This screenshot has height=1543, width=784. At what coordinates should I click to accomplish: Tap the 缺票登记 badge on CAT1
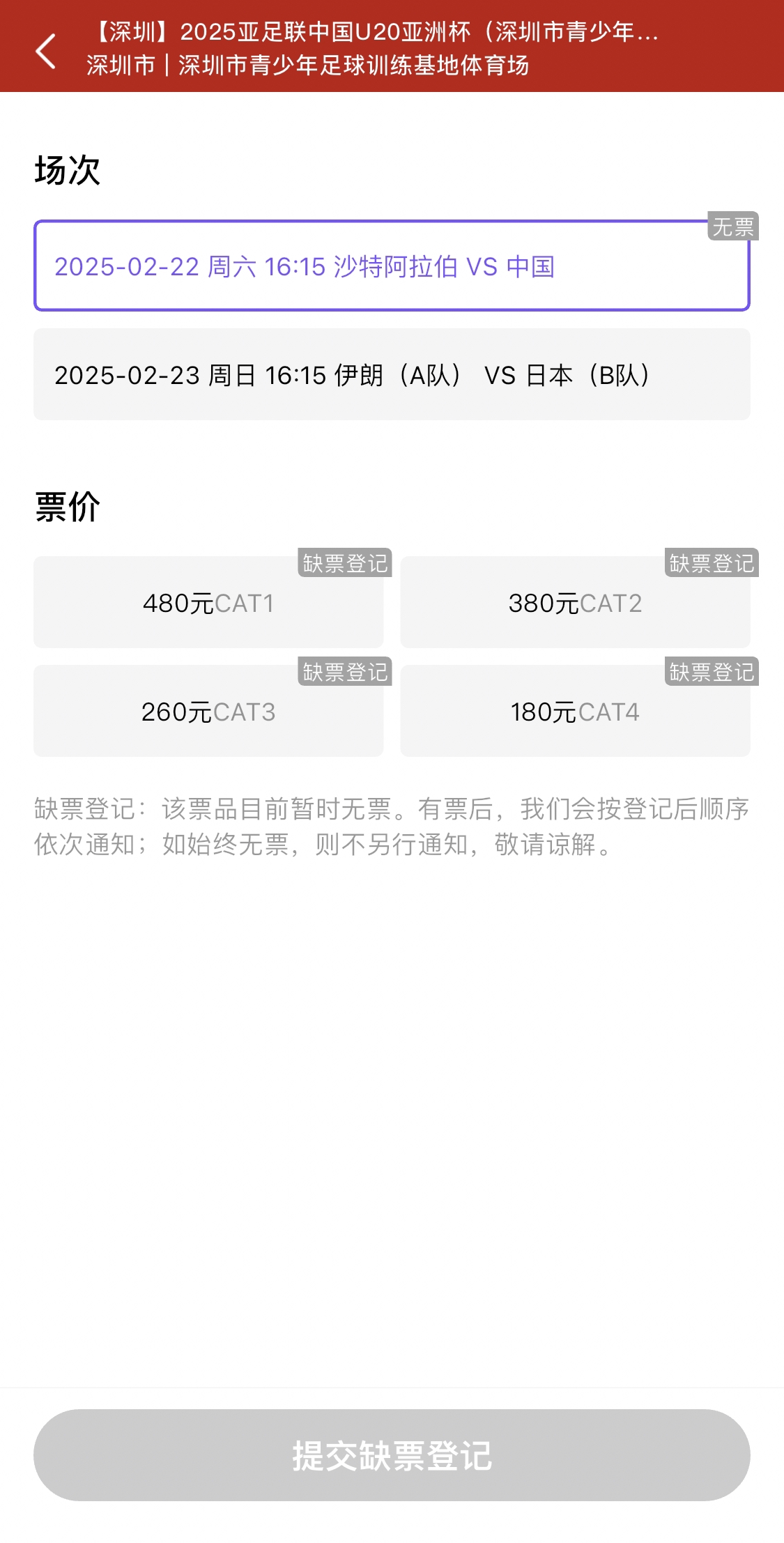(345, 565)
